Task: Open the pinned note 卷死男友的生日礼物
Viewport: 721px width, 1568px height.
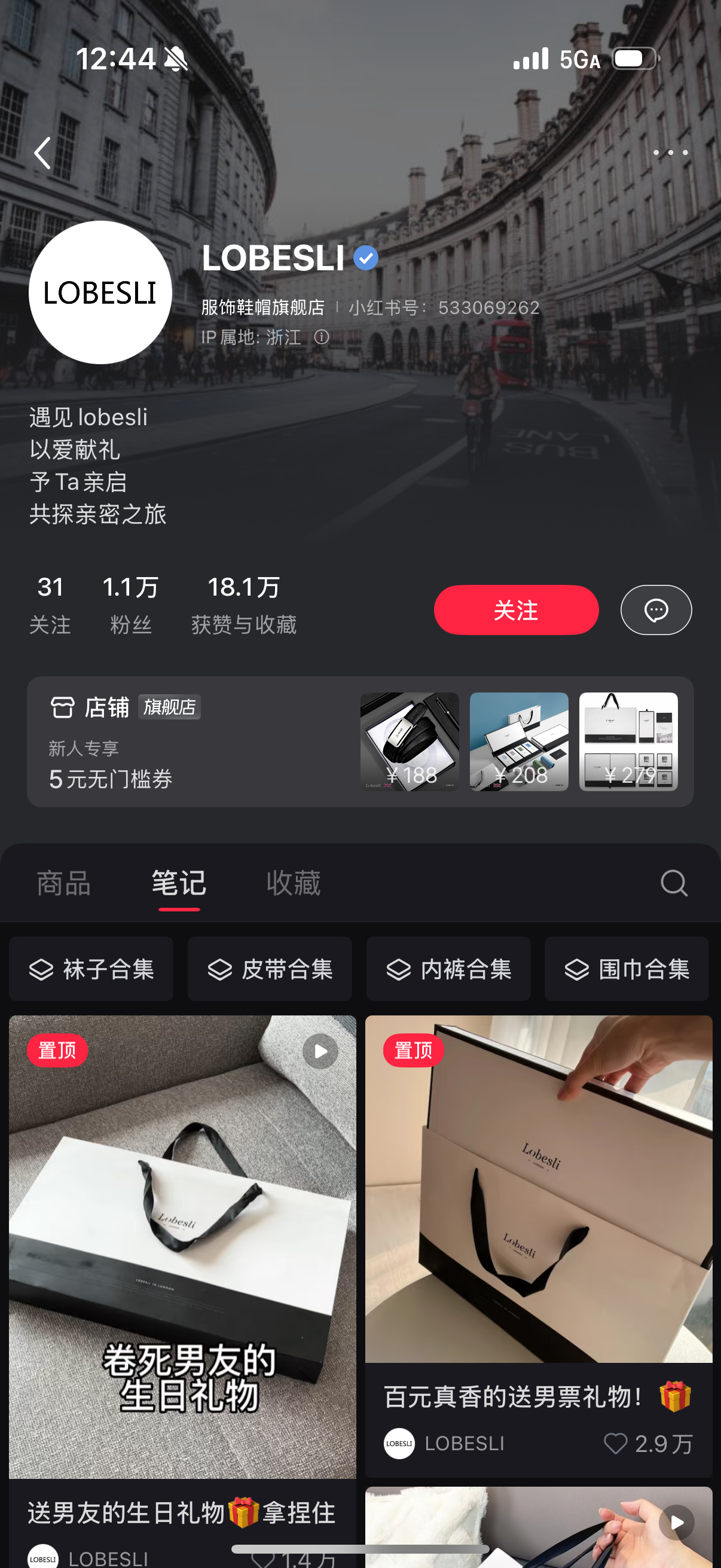Action: pos(182,1247)
